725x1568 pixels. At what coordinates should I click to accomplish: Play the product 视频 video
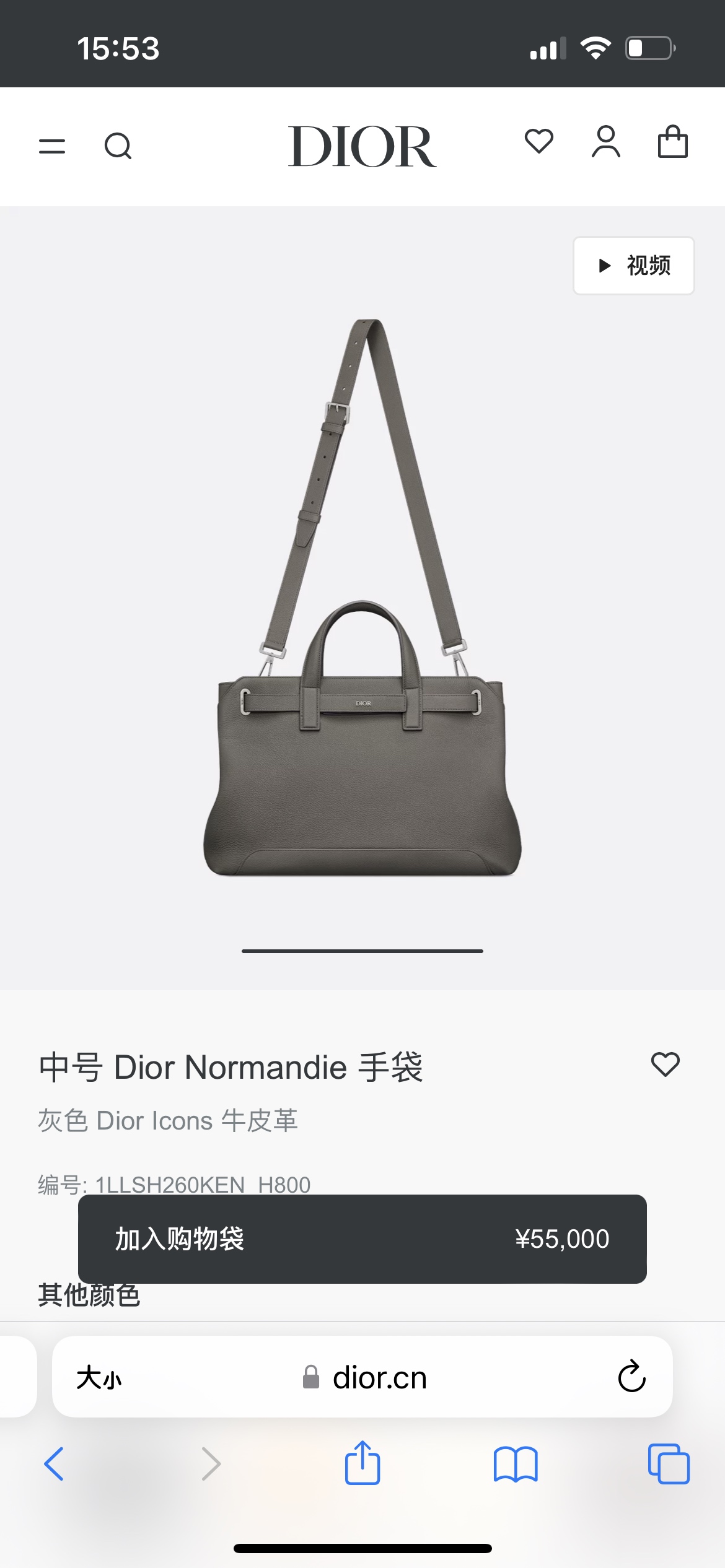(x=633, y=266)
